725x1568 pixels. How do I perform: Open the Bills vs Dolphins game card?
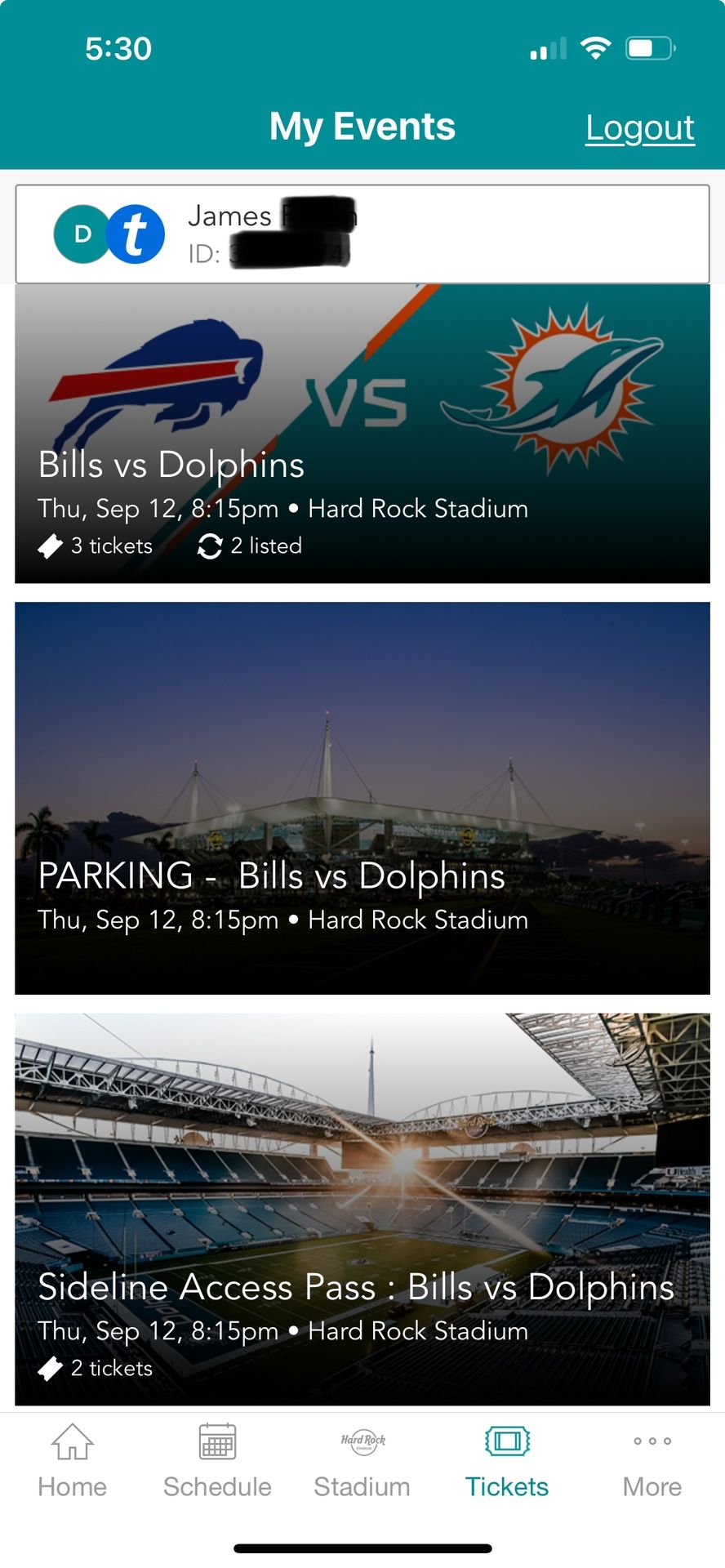tap(362, 434)
